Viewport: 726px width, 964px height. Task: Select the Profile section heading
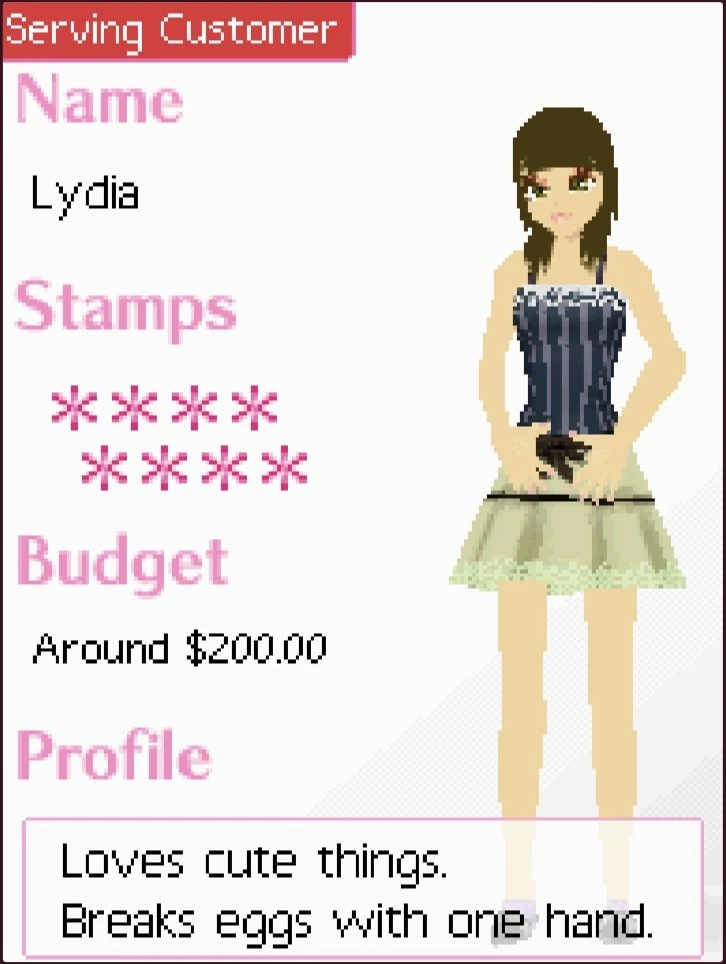[x=113, y=757]
